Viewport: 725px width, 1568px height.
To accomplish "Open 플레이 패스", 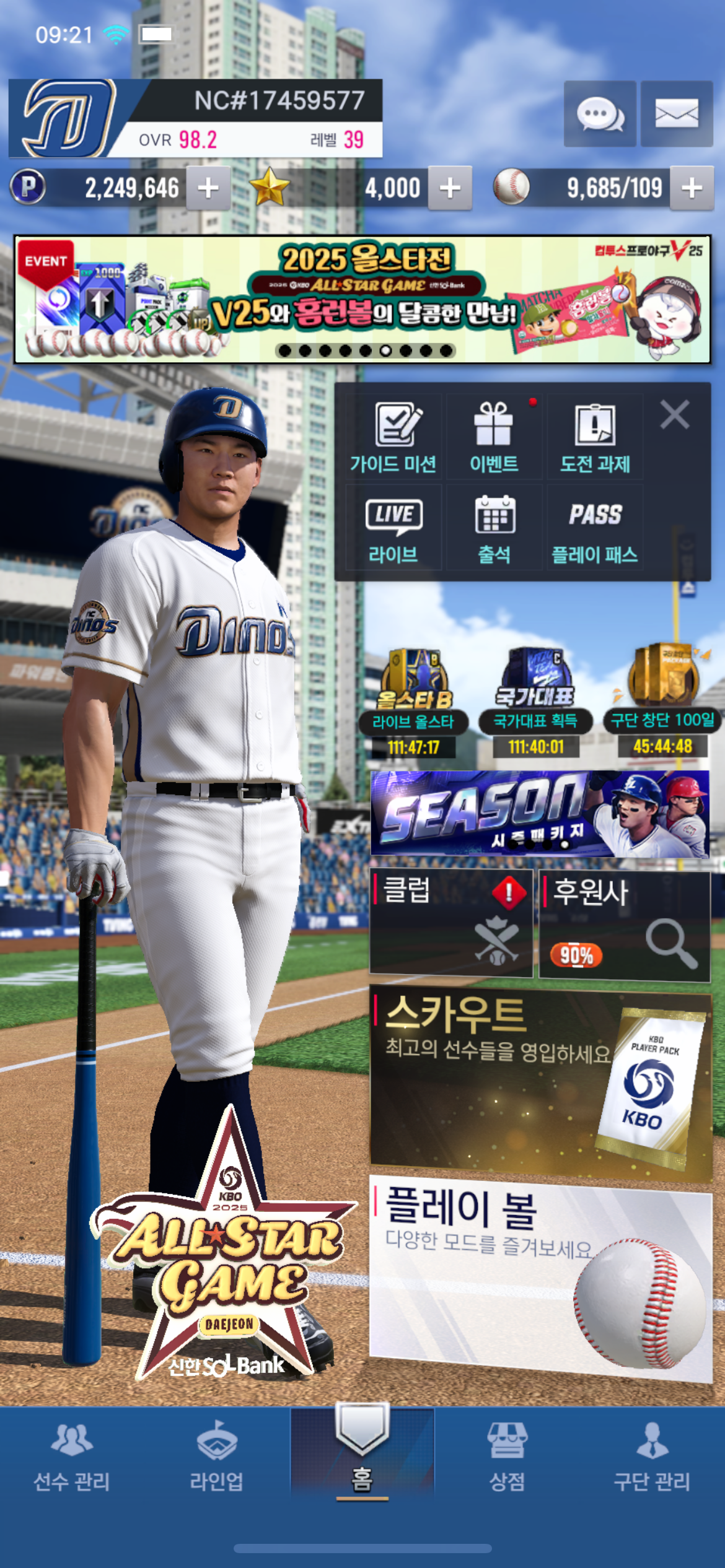I will coord(595,528).
